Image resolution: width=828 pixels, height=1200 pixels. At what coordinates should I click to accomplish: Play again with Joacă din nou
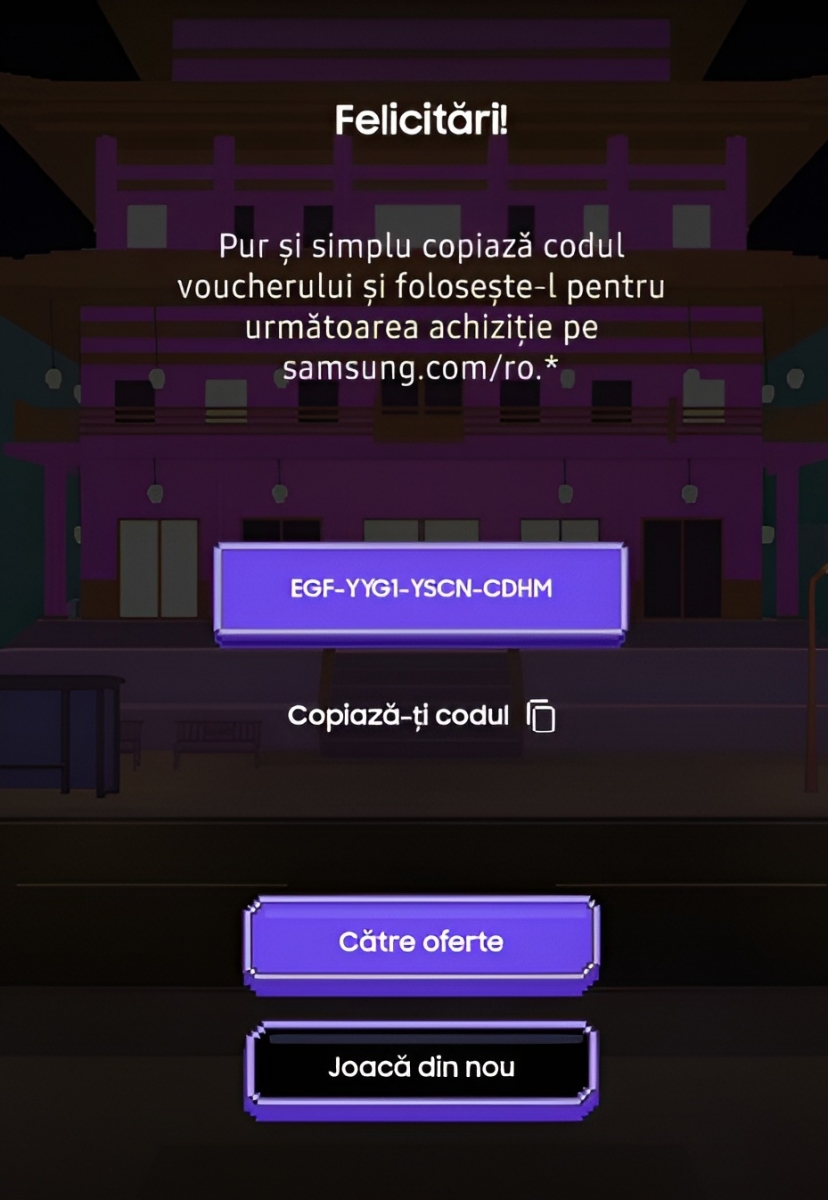(421, 1067)
